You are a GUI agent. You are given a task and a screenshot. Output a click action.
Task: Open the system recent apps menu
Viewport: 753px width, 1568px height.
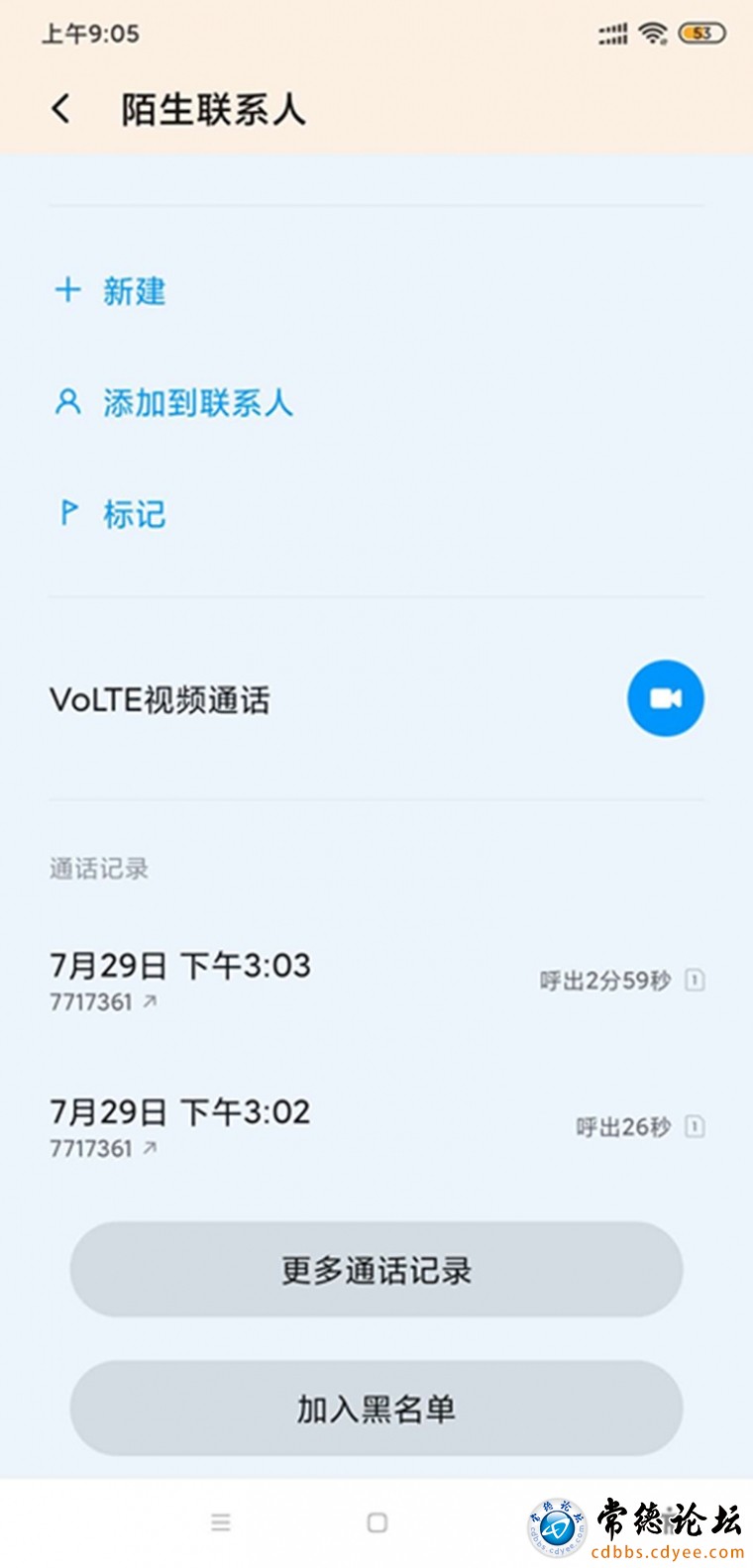(x=221, y=1522)
